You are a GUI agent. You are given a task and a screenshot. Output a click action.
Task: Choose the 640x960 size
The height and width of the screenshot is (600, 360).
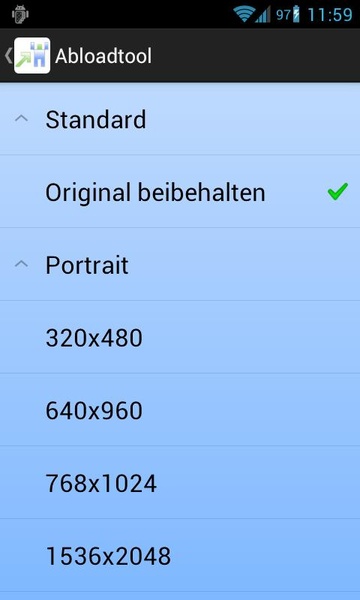[180, 410]
